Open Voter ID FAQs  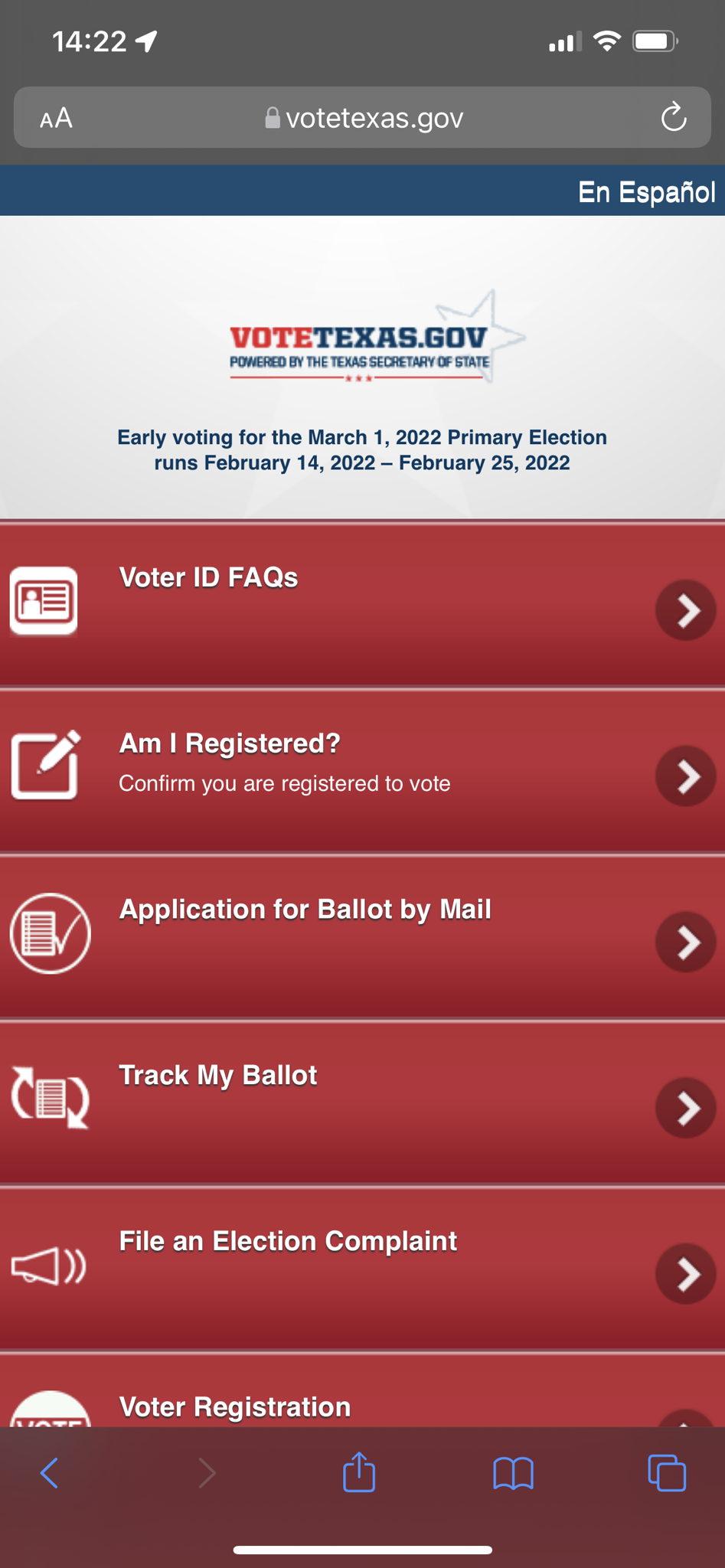(362, 605)
